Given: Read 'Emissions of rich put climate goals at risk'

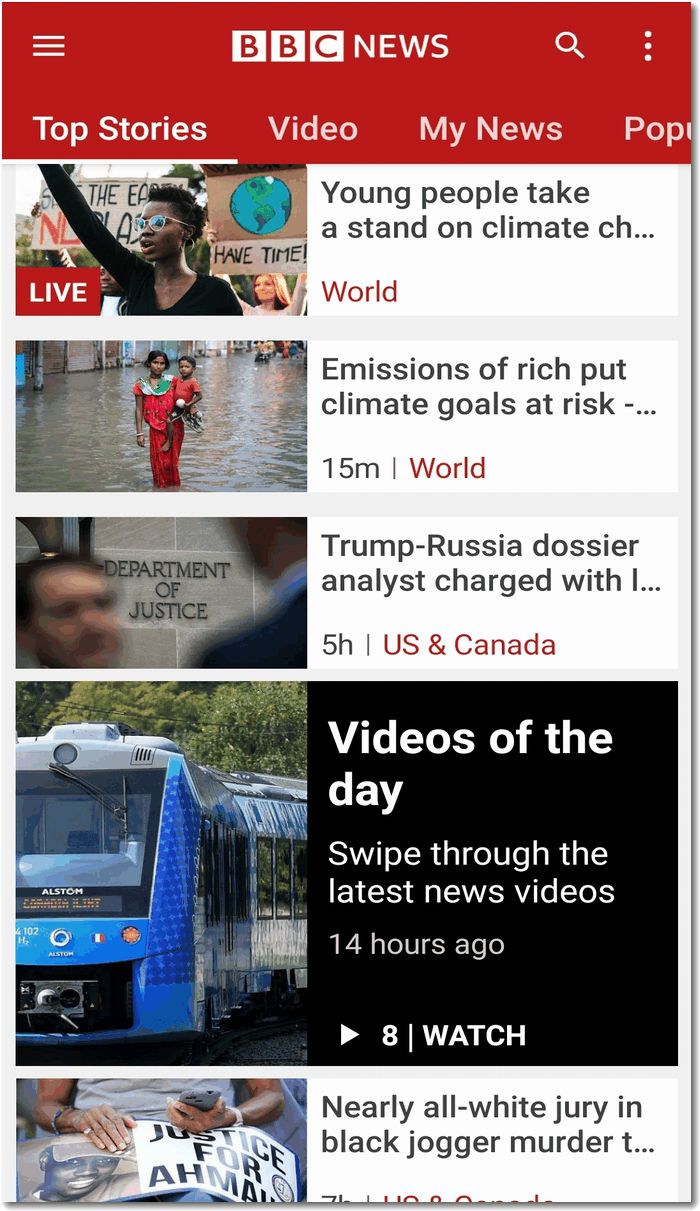Looking at the screenshot, I should [x=488, y=387].
